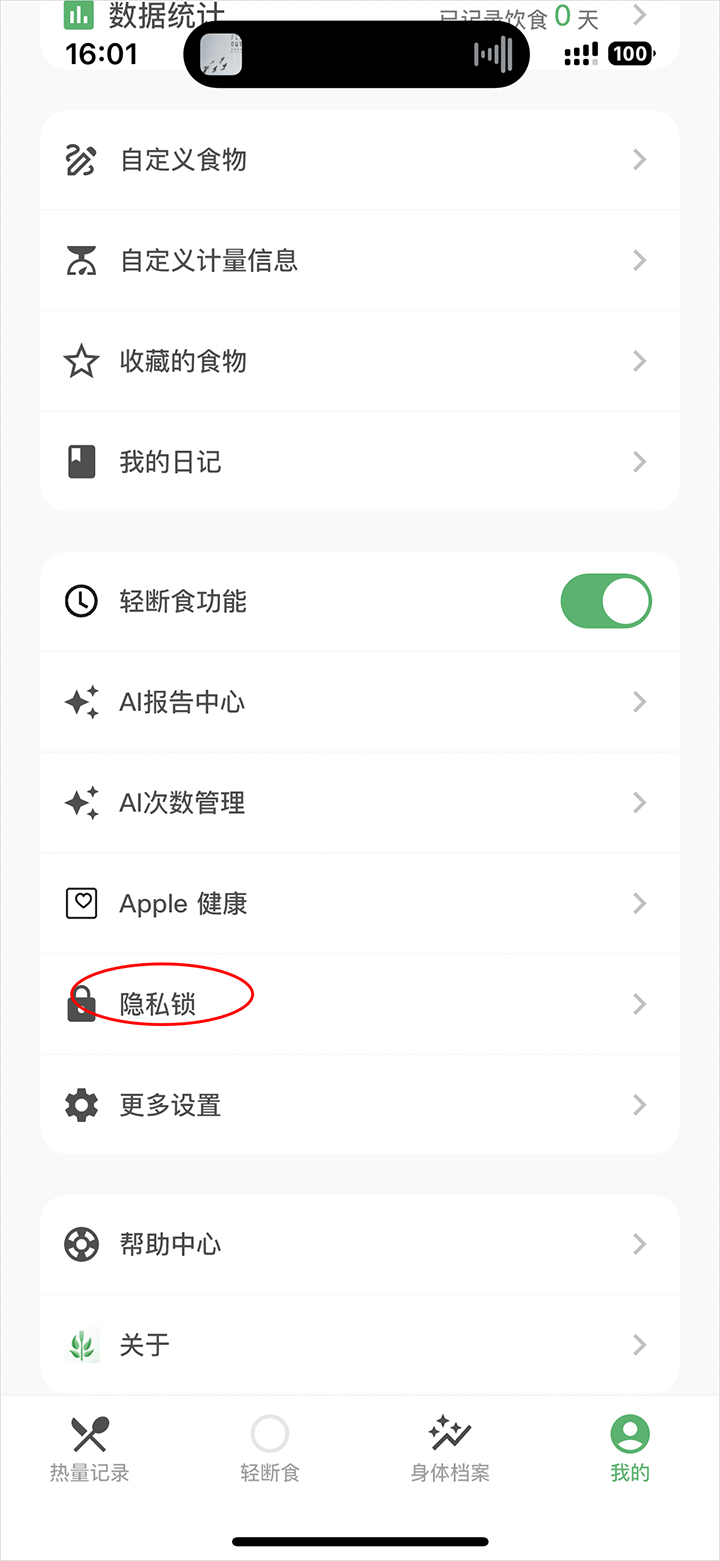Disable the 轻断食功能 switch

point(606,601)
